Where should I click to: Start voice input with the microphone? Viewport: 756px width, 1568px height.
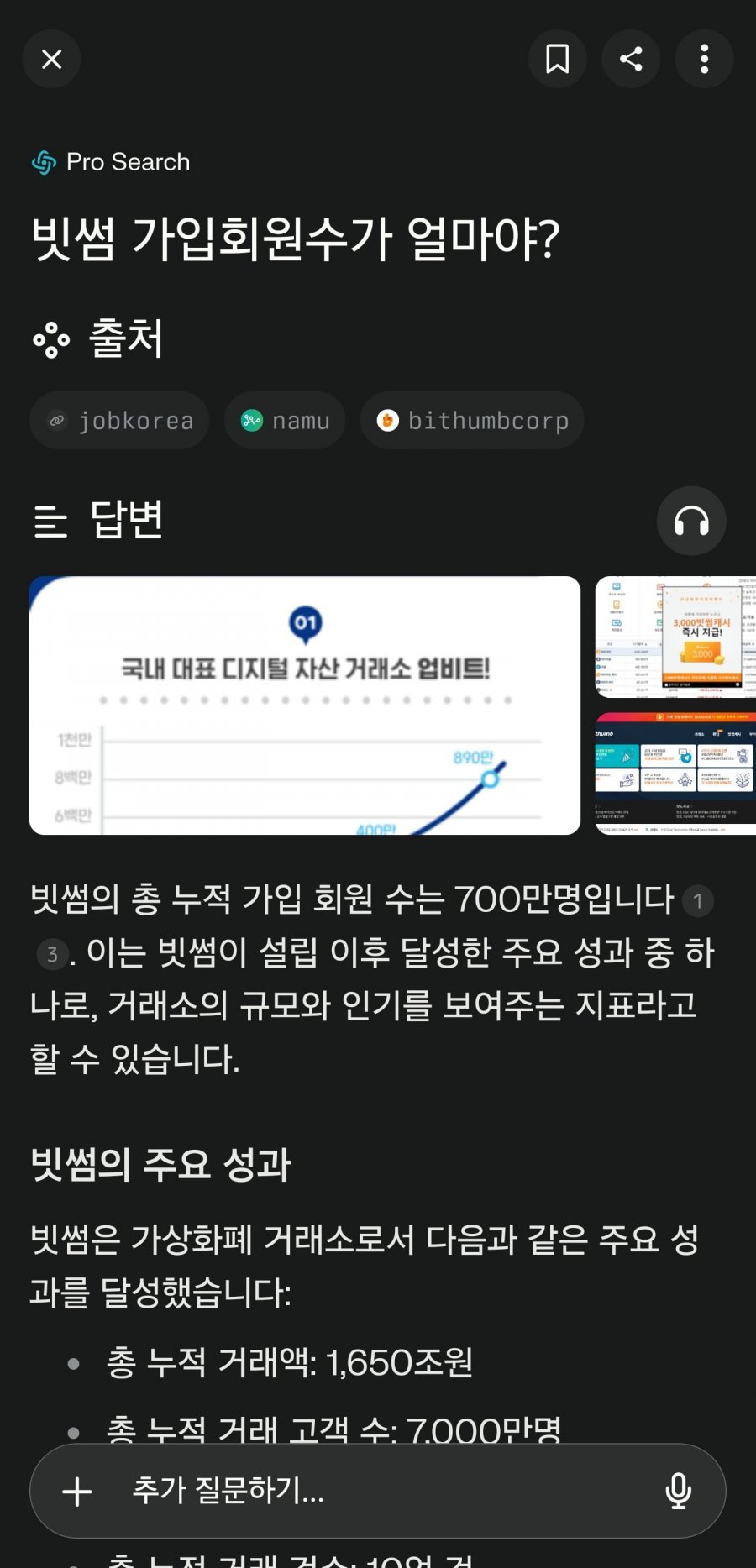click(x=679, y=1492)
